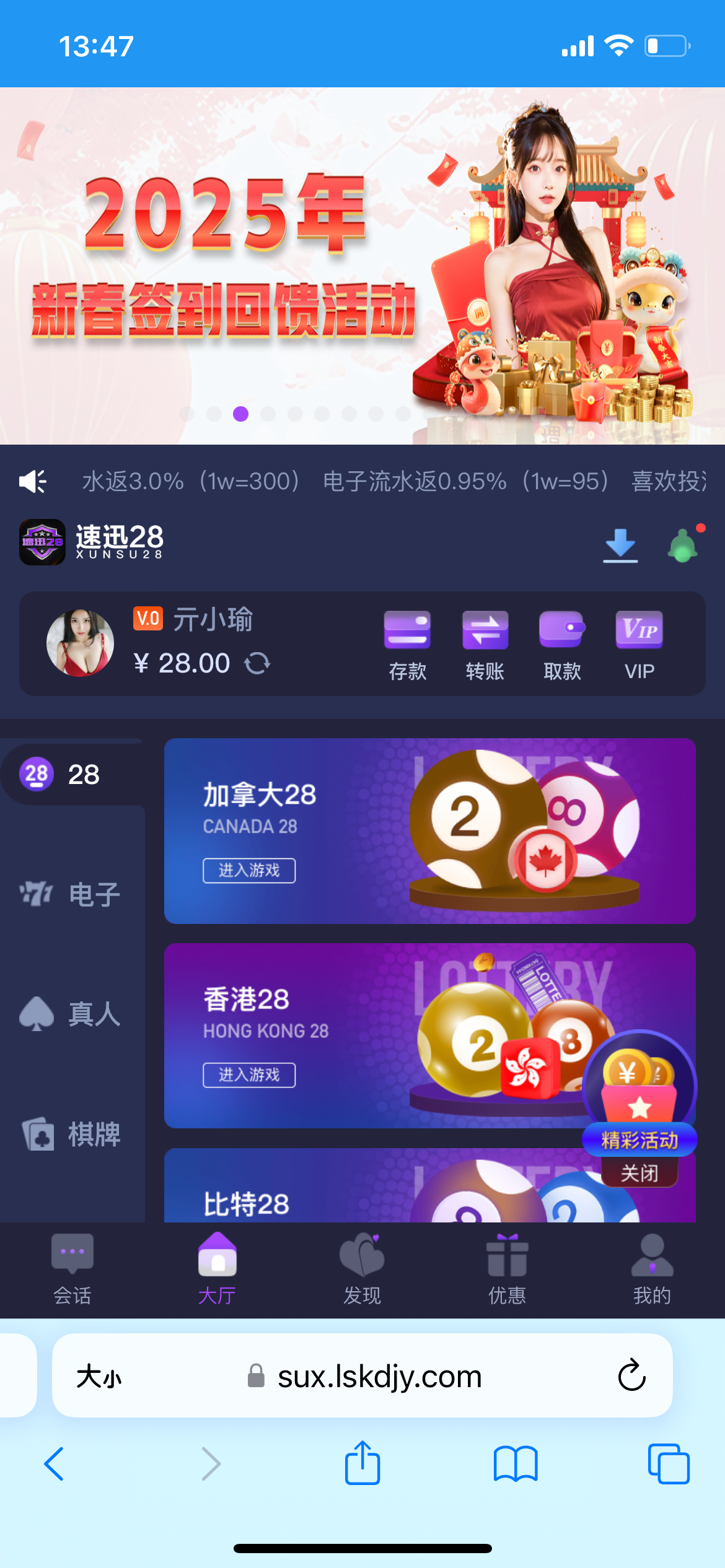
Task: Open 转账 transfer
Action: click(x=485, y=645)
